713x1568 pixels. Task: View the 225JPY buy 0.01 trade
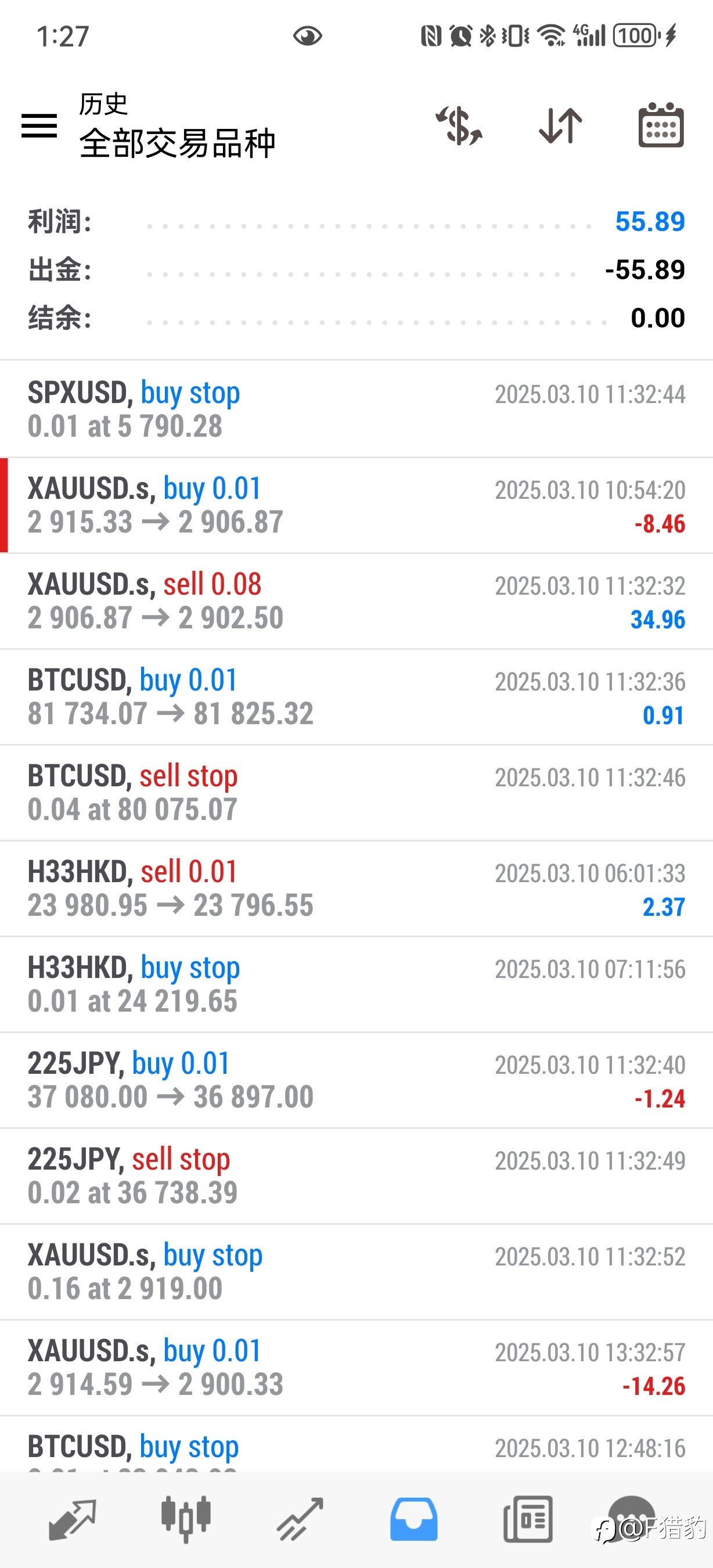(x=356, y=1080)
